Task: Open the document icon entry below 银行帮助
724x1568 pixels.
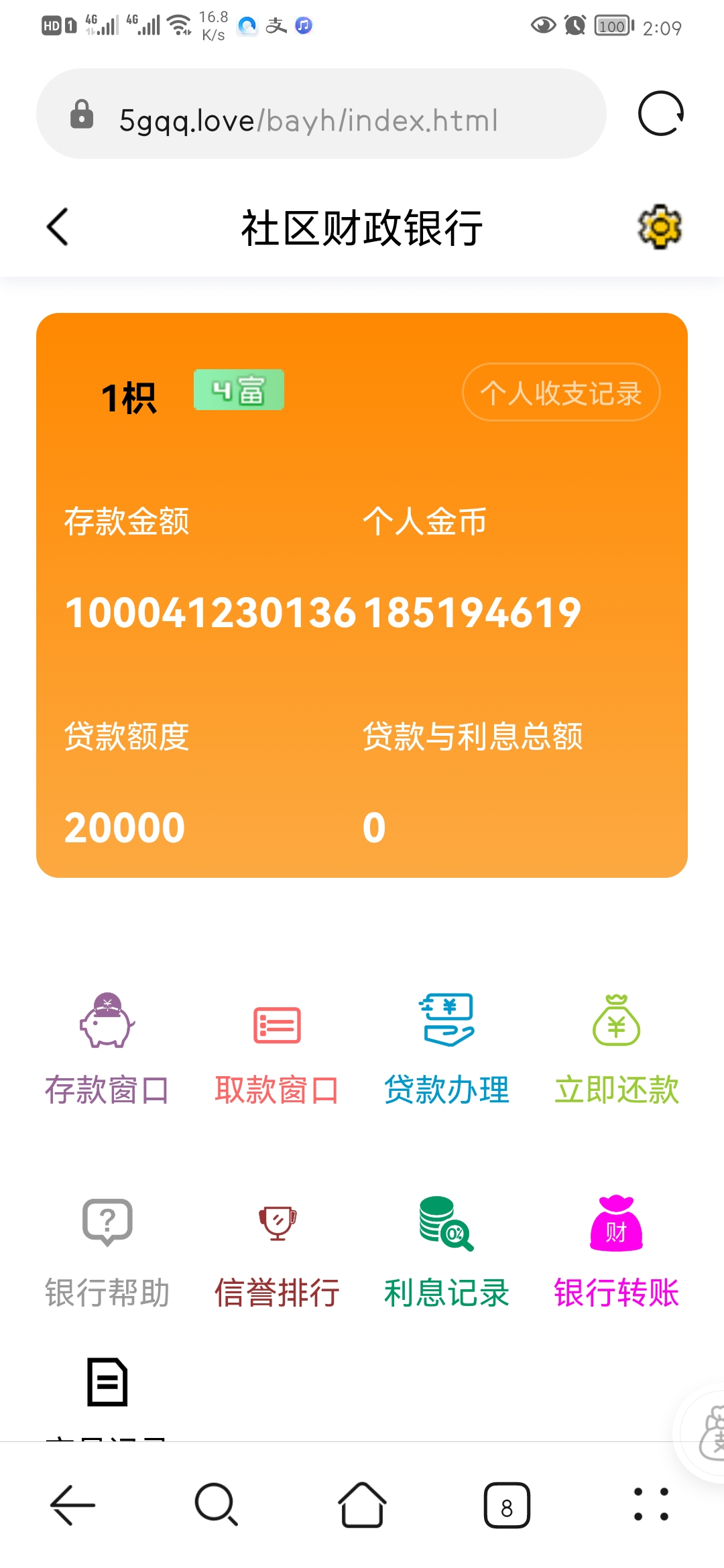Action: [107, 1383]
